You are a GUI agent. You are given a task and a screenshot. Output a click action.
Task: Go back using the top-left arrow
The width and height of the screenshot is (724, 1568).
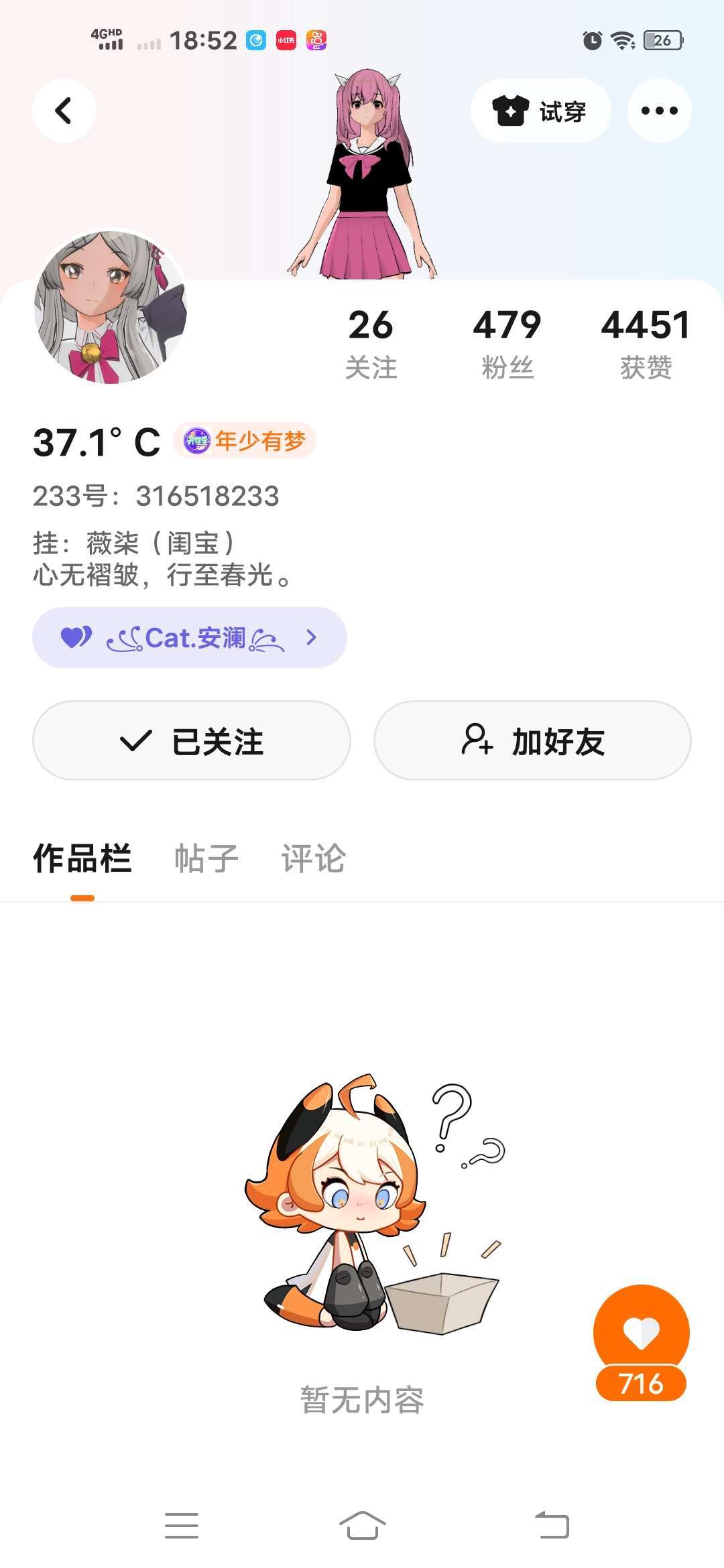click(64, 111)
